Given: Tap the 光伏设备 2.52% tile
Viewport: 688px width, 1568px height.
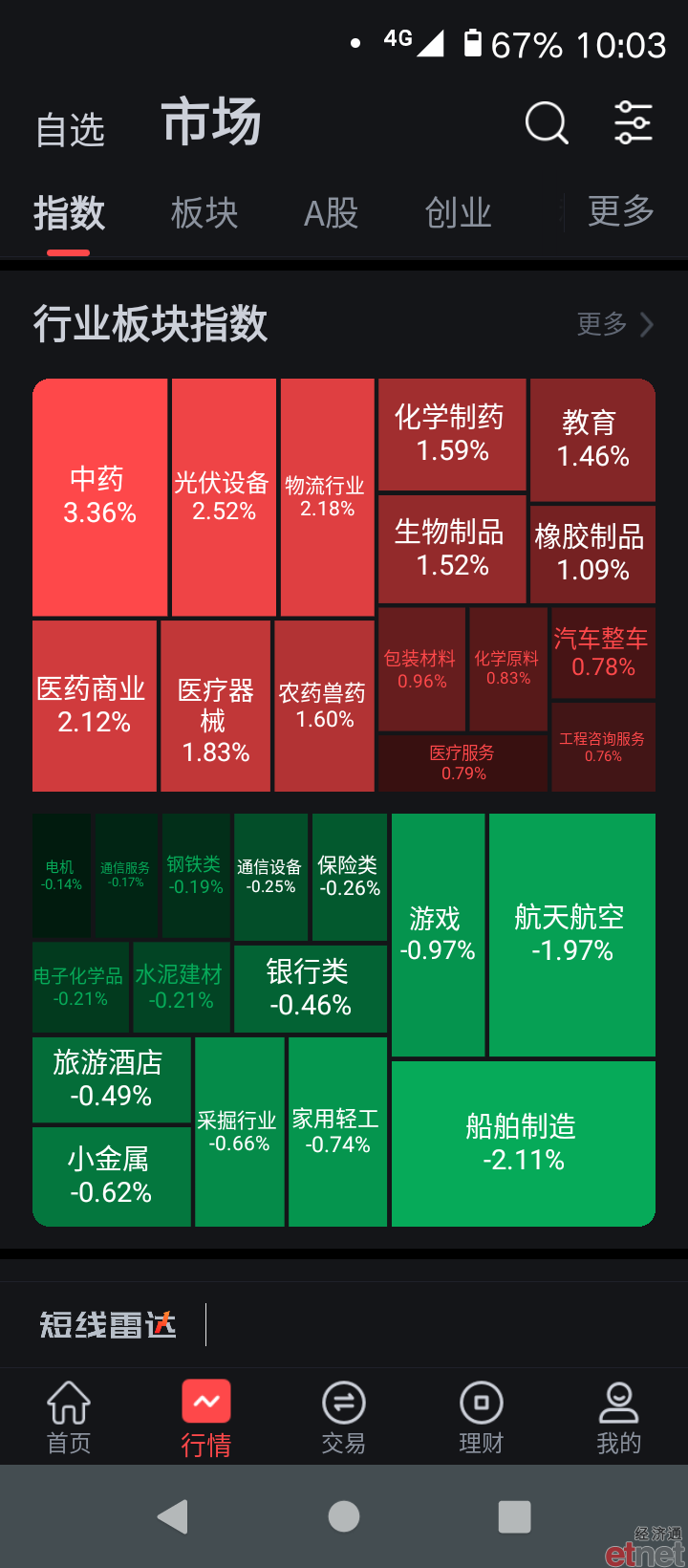Looking at the screenshot, I should tap(225, 497).
